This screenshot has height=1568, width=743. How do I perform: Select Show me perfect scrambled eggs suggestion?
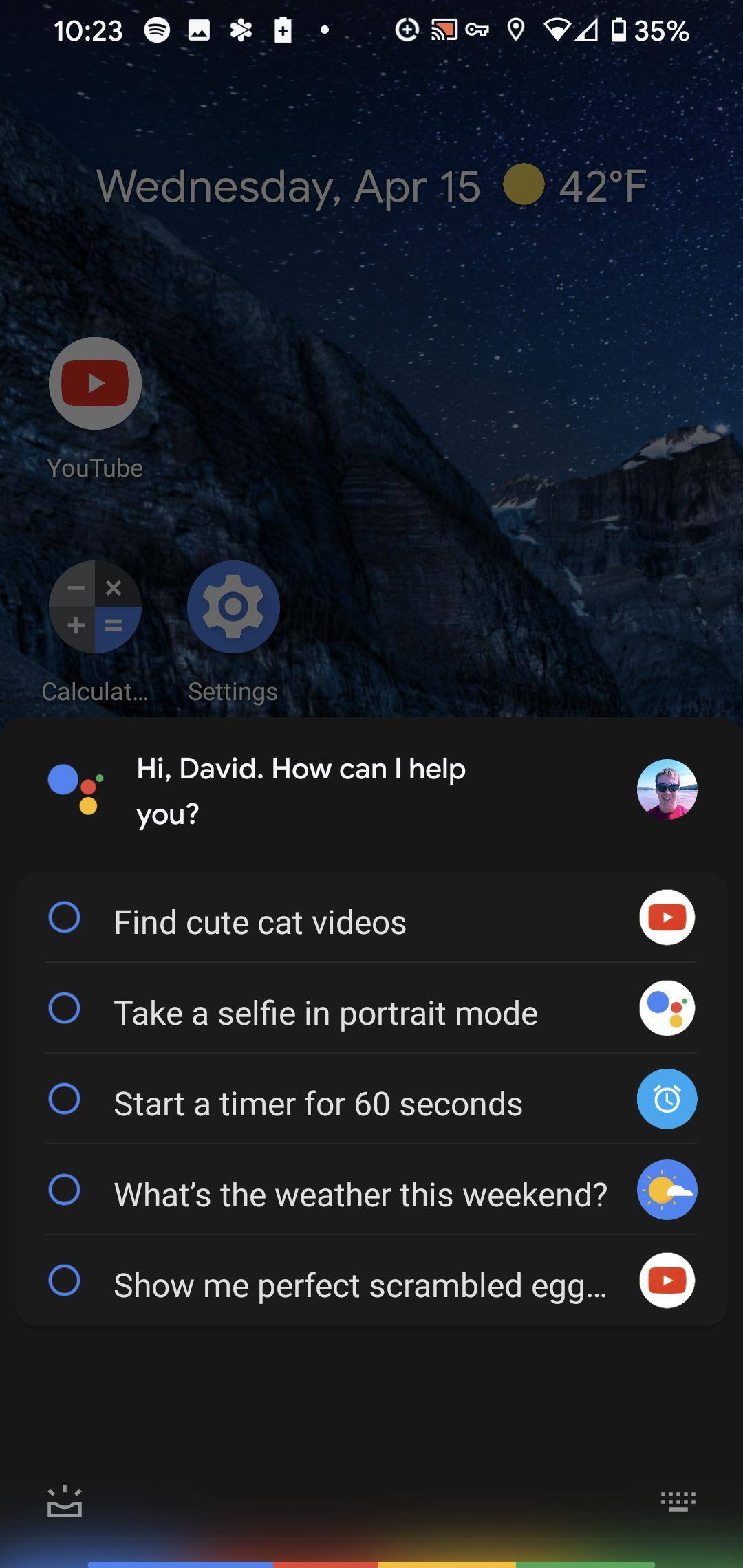[360, 1285]
